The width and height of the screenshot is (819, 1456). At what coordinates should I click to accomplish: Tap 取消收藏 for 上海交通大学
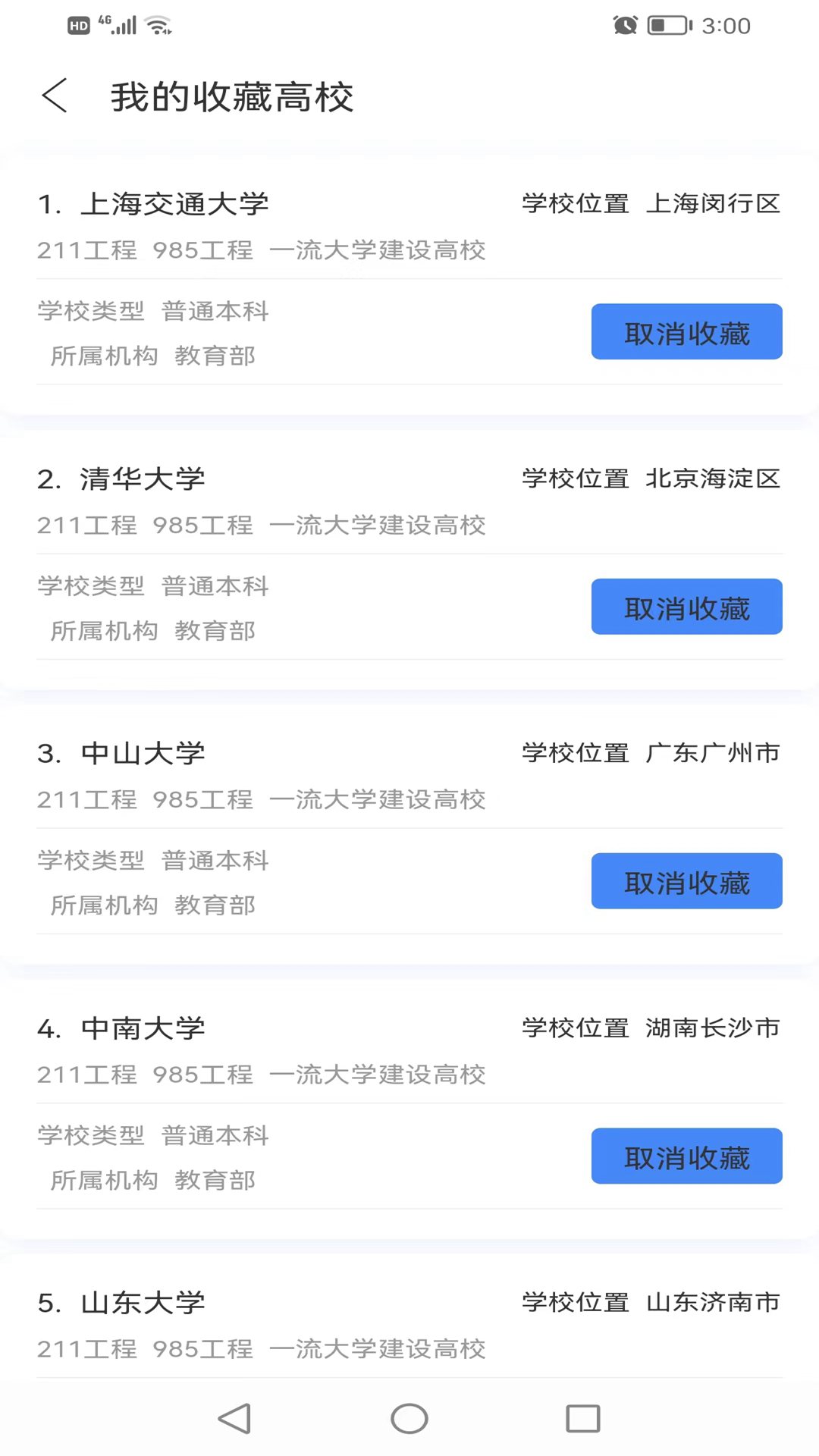pos(686,332)
